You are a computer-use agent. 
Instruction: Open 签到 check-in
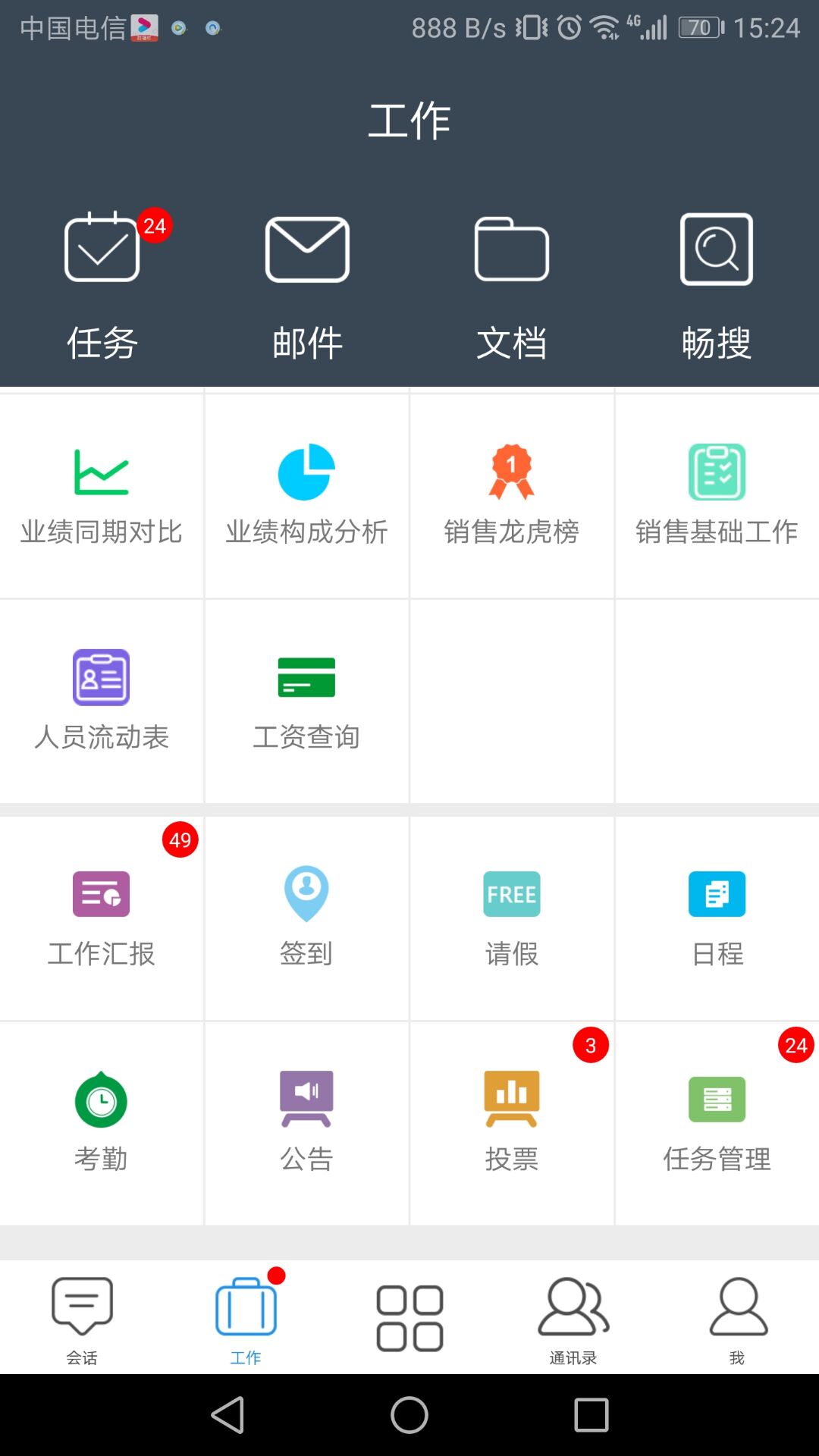coord(306,918)
